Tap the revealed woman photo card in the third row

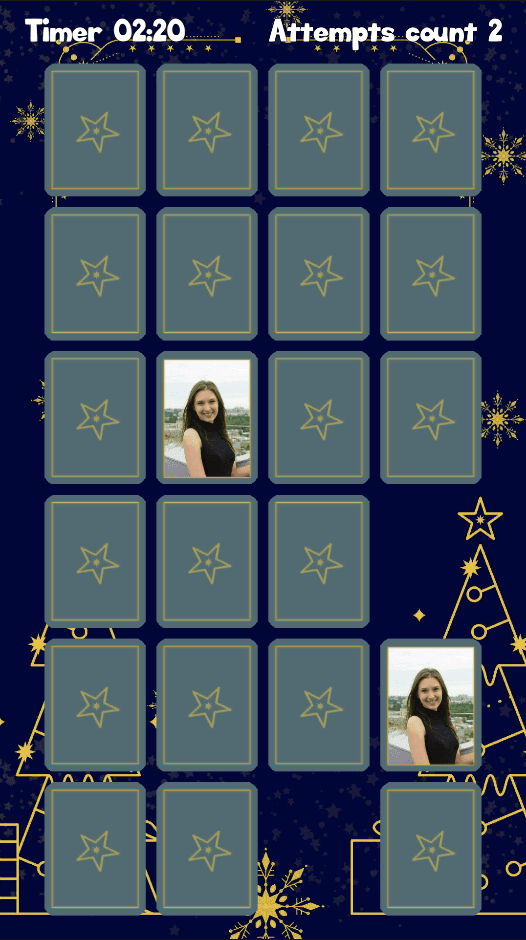207,418
